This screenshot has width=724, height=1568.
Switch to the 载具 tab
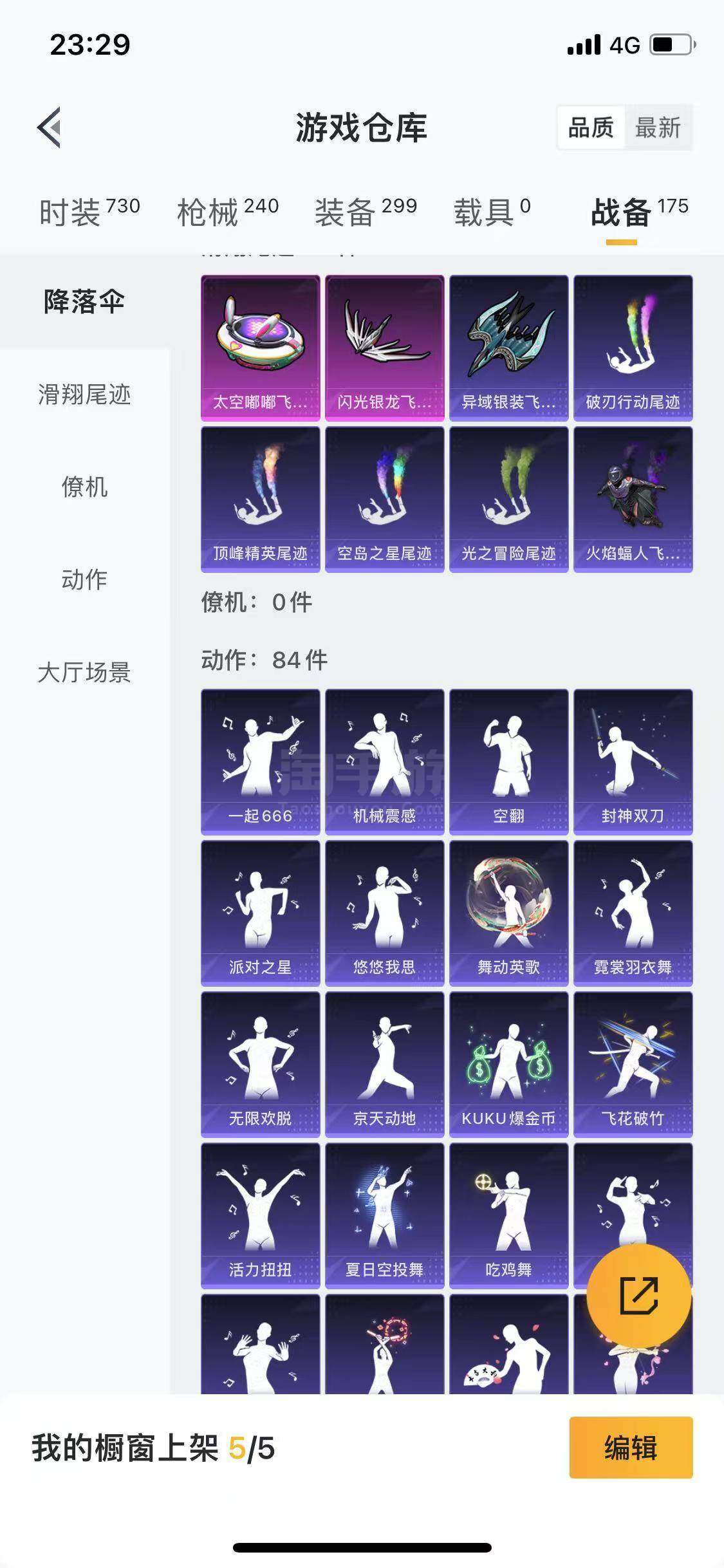tap(492, 212)
